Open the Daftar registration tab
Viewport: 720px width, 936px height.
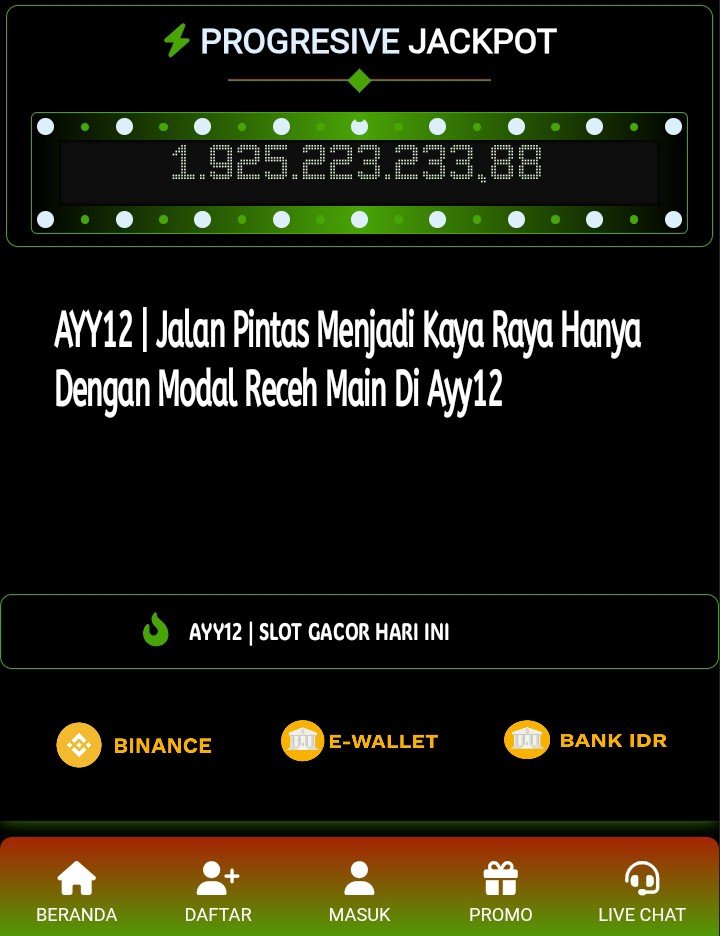[218, 891]
